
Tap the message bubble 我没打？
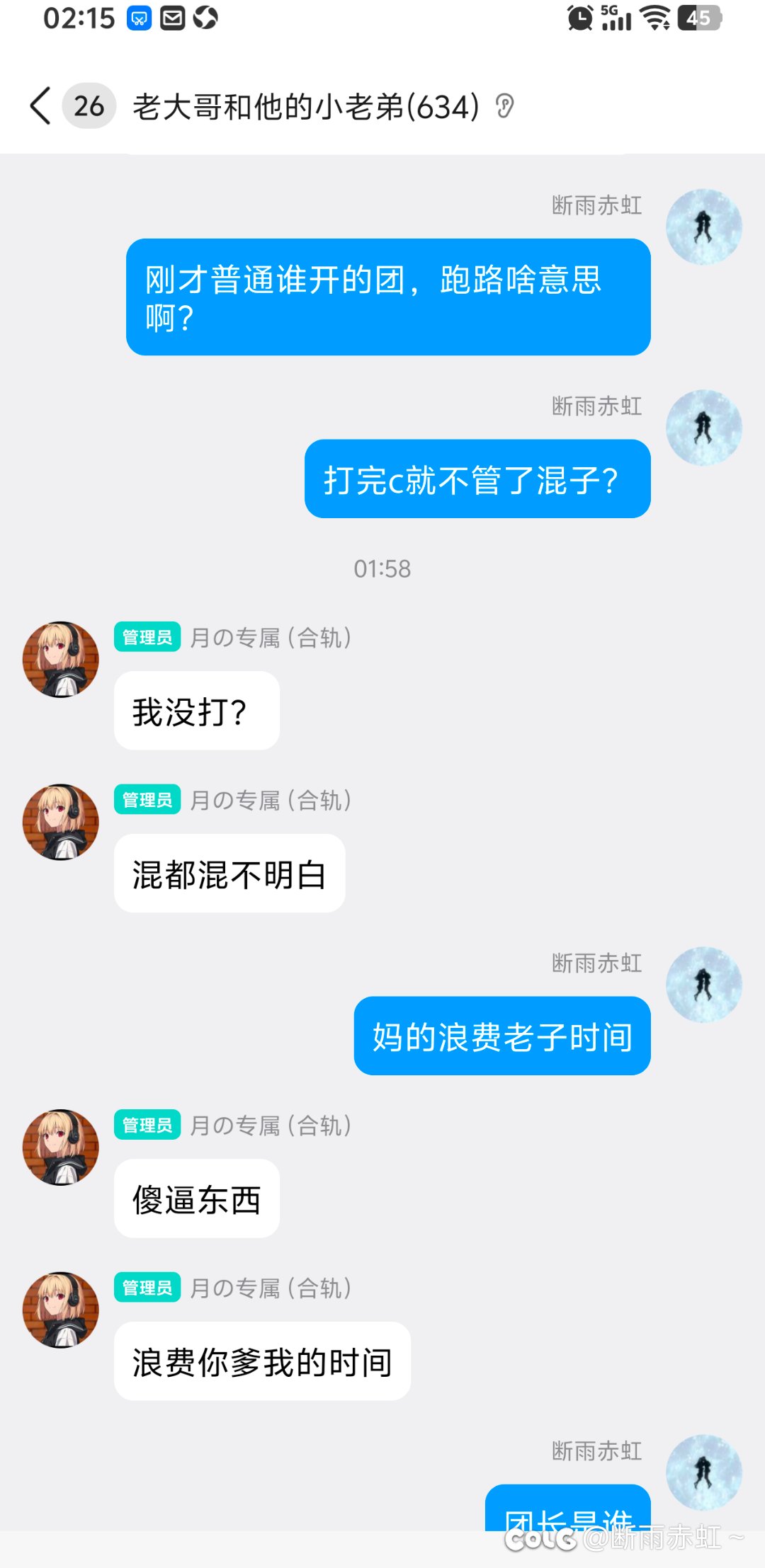click(195, 710)
